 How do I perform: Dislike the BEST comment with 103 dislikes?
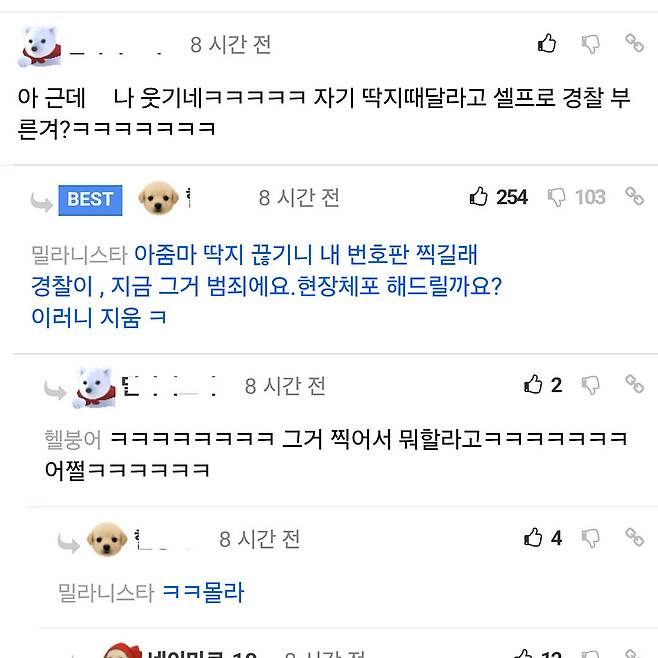tap(557, 197)
